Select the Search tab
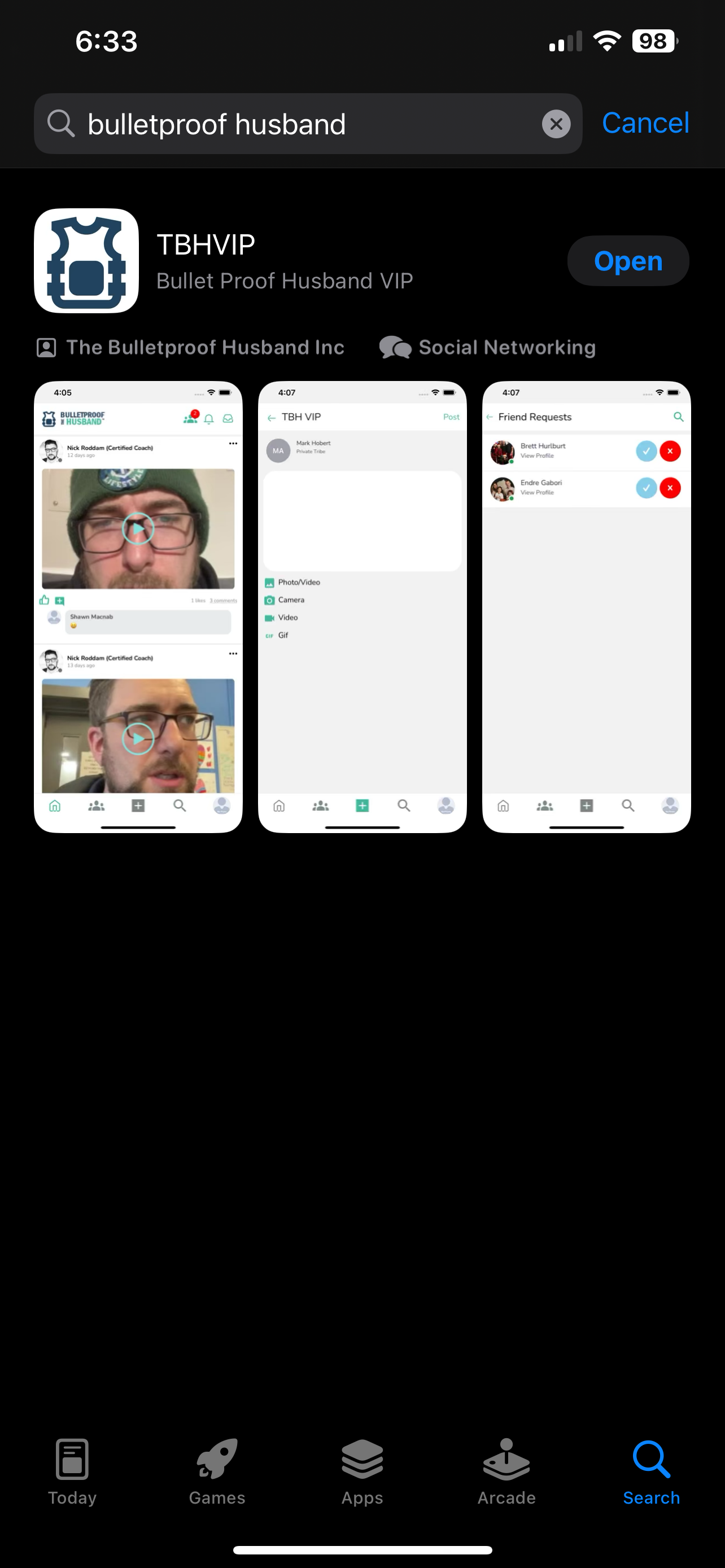 click(x=650, y=1471)
